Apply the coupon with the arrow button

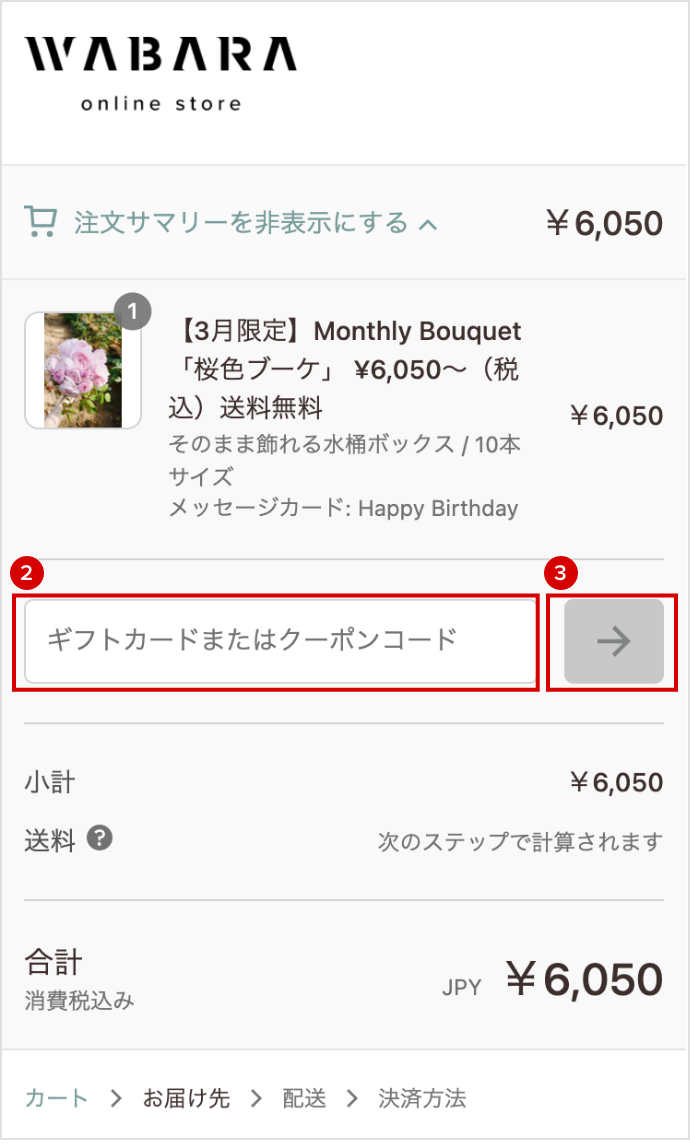tap(613, 641)
